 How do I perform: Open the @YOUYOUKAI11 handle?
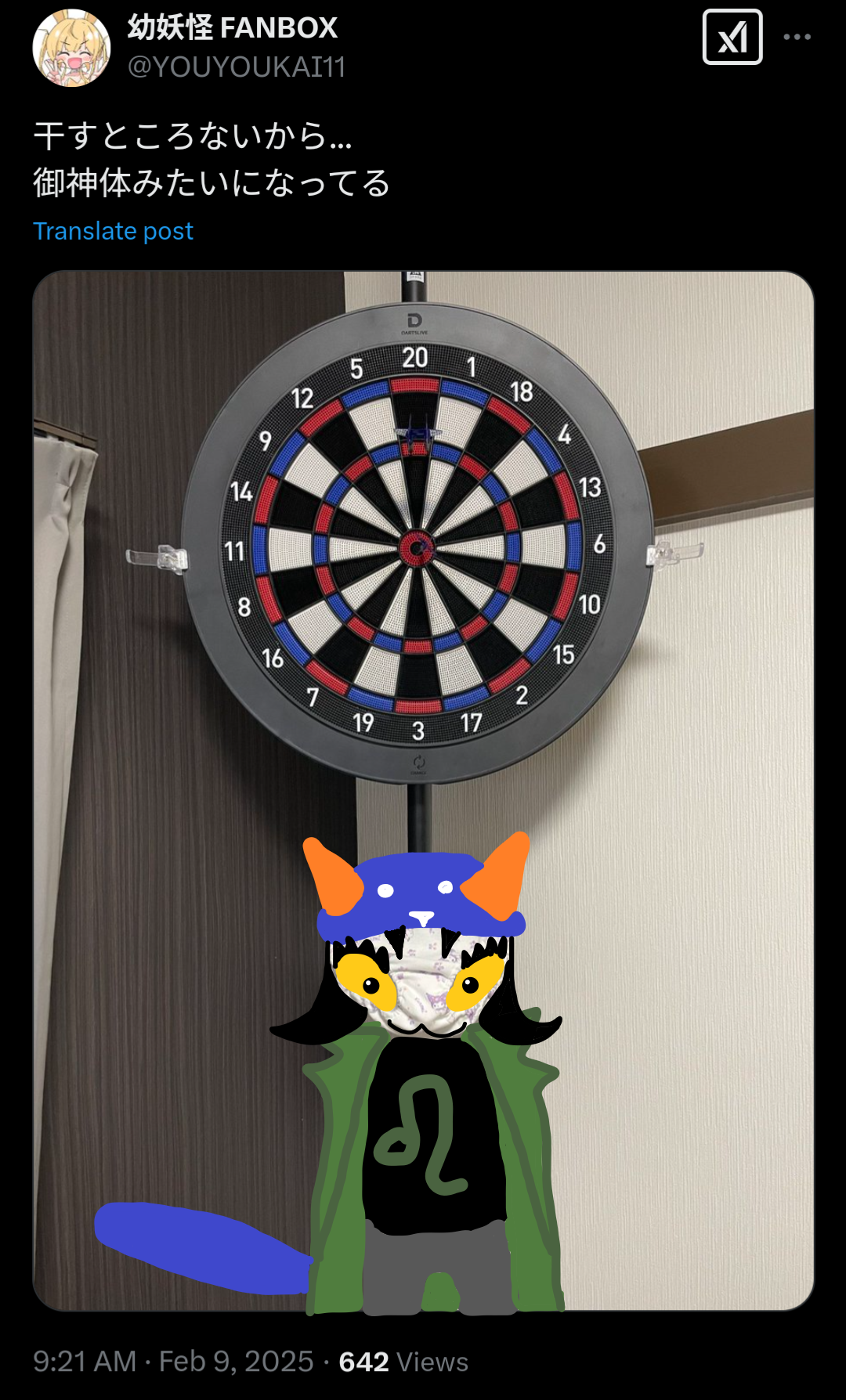click(237, 67)
